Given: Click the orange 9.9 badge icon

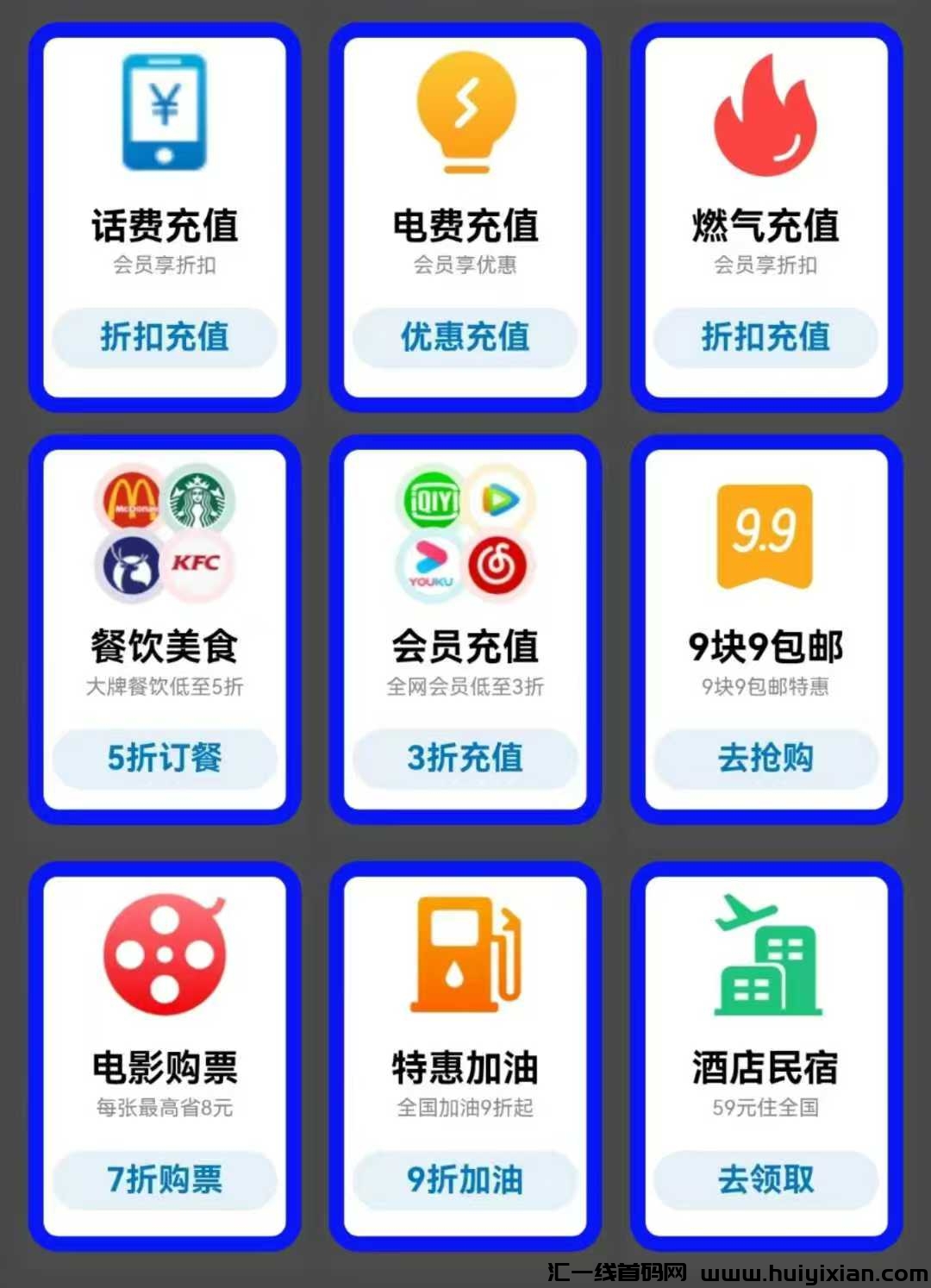Looking at the screenshot, I should [764, 535].
